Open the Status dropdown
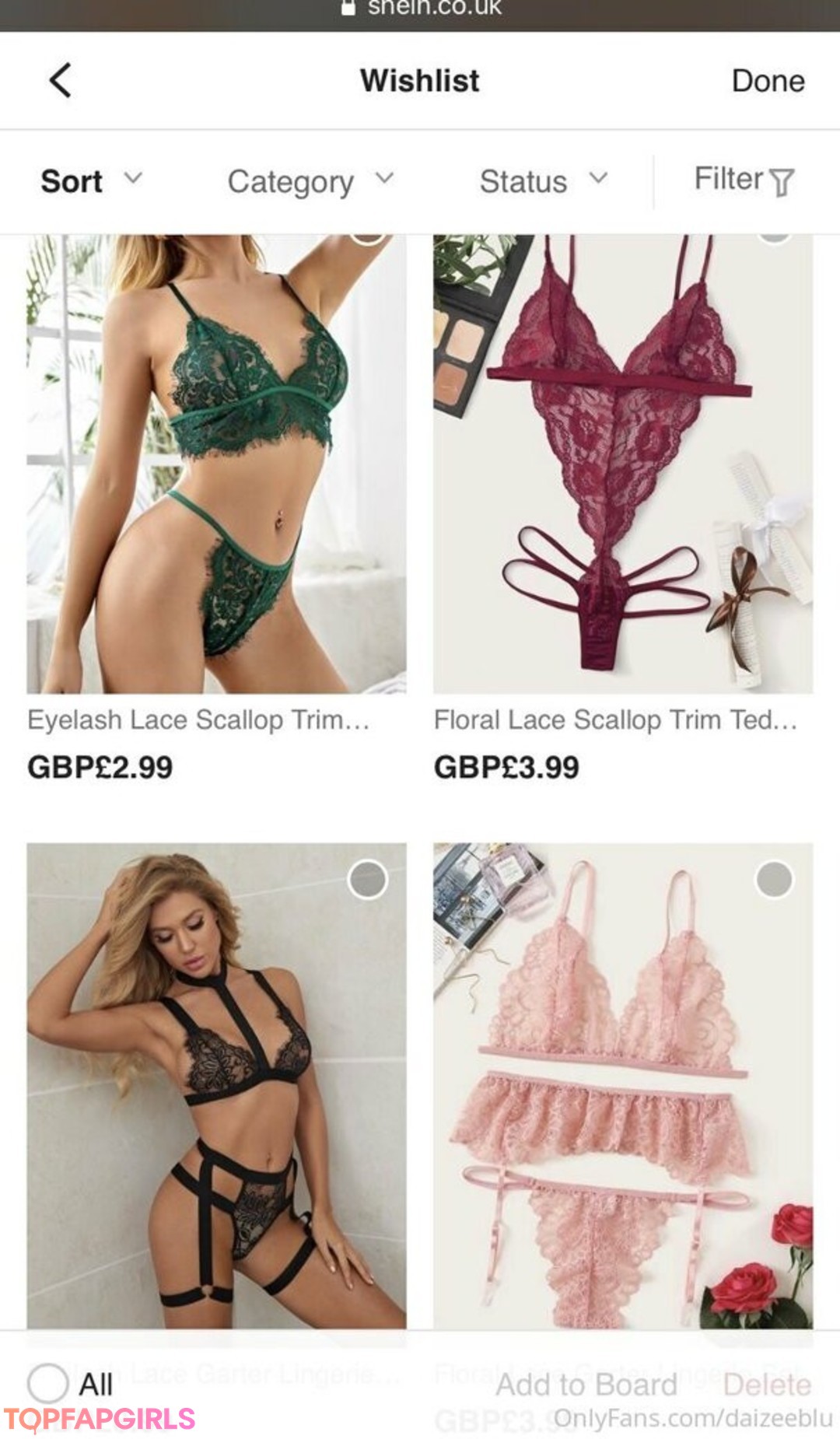Screen dimensions: 840x1439 [542, 181]
